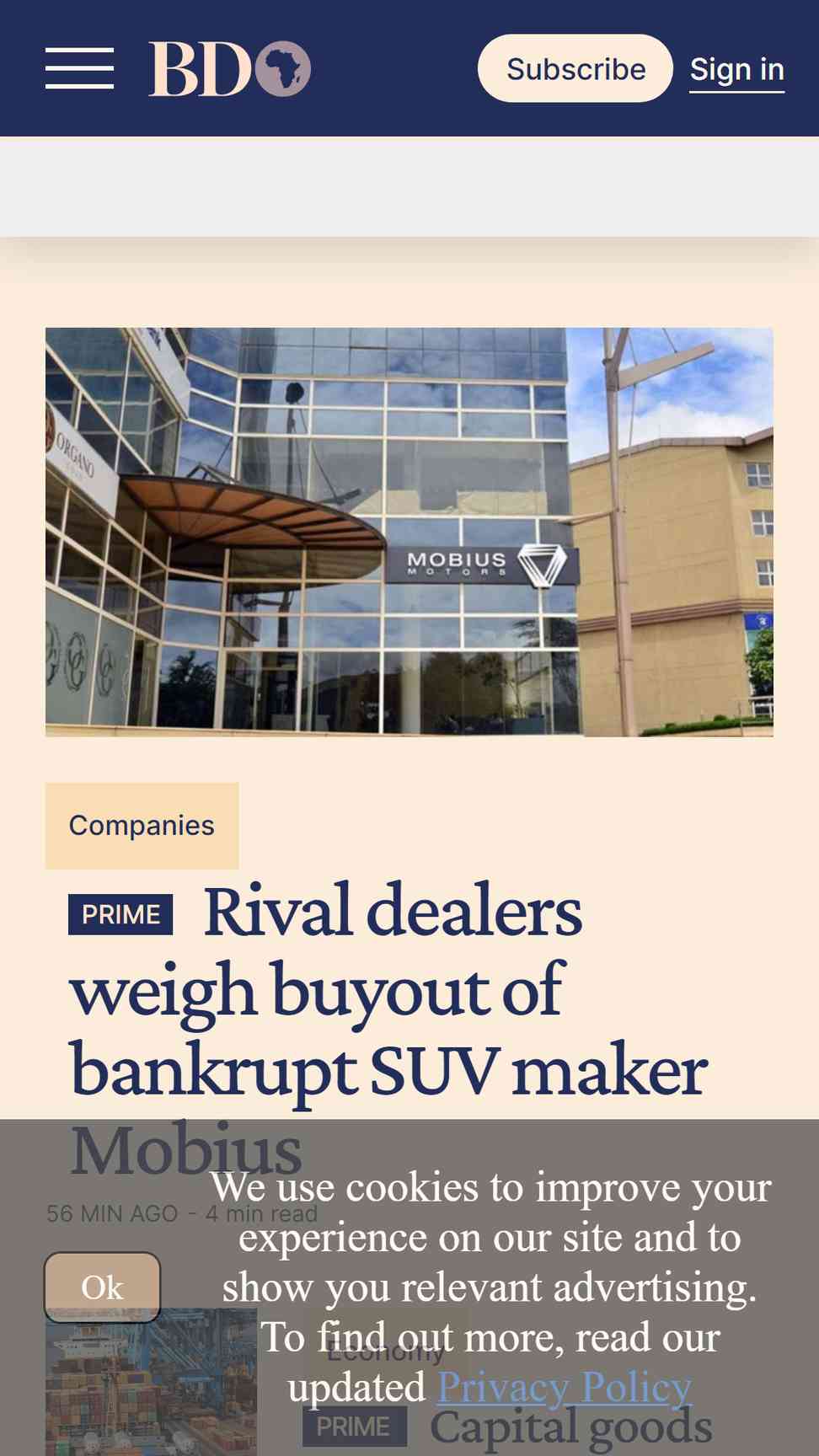Go to the BD Africa homepage logo

pos(229,68)
